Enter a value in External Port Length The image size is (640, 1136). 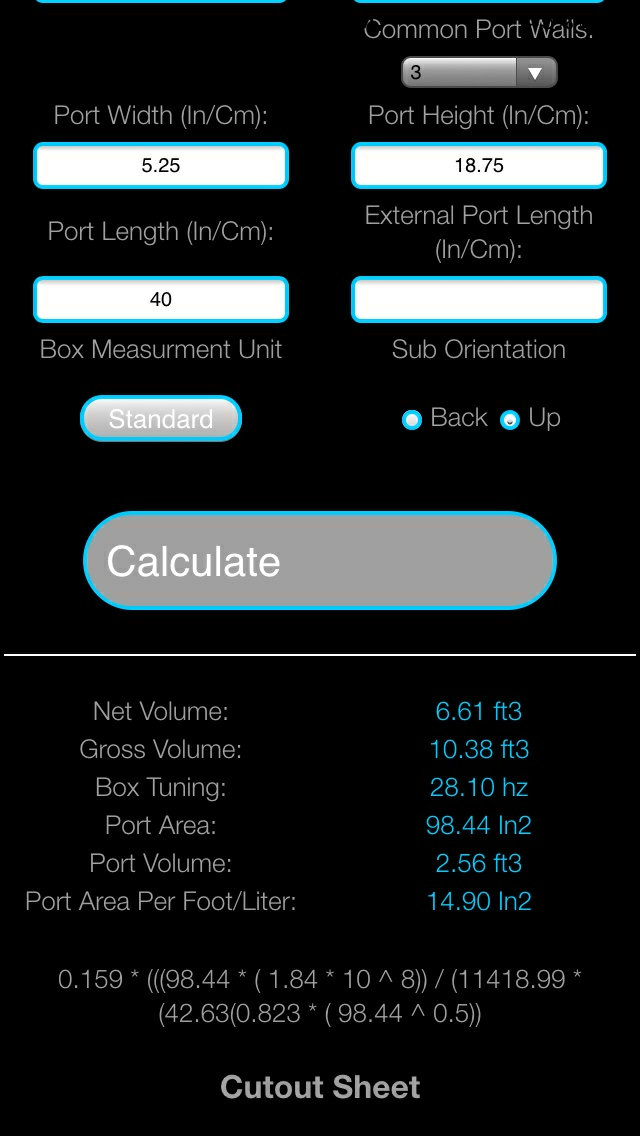479,299
